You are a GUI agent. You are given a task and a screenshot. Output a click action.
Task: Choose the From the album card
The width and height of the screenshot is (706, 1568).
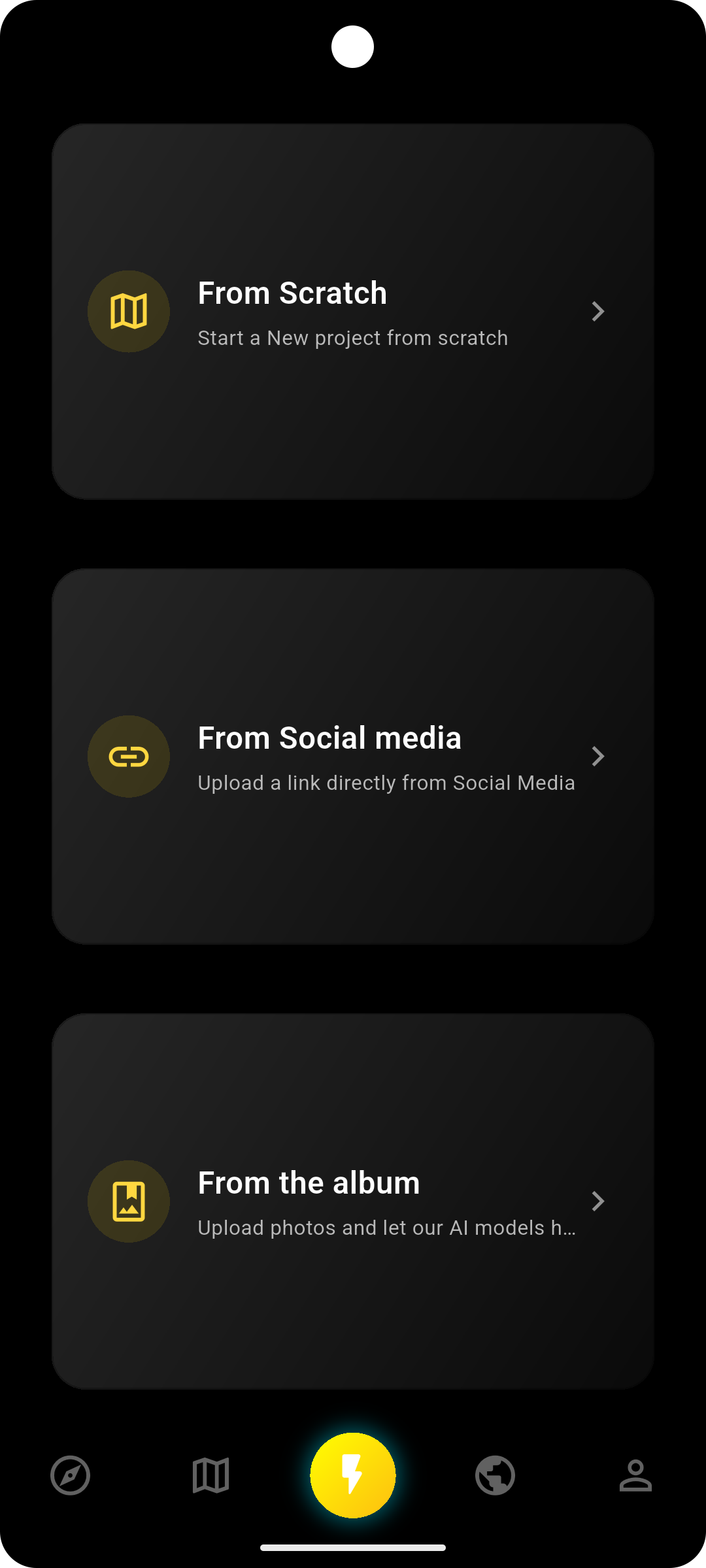(x=353, y=1201)
